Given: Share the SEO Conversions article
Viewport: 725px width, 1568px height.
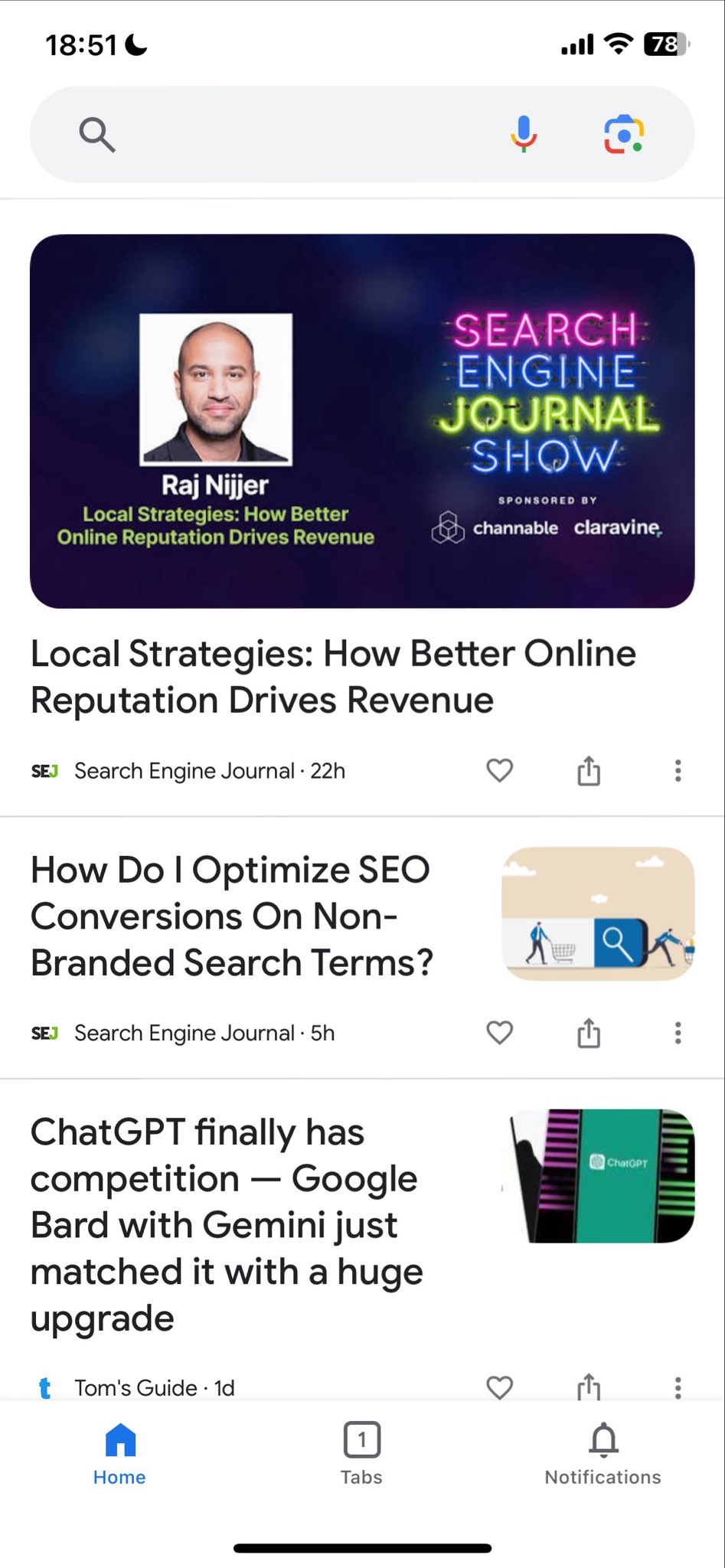Looking at the screenshot, I should (588, 1032).
